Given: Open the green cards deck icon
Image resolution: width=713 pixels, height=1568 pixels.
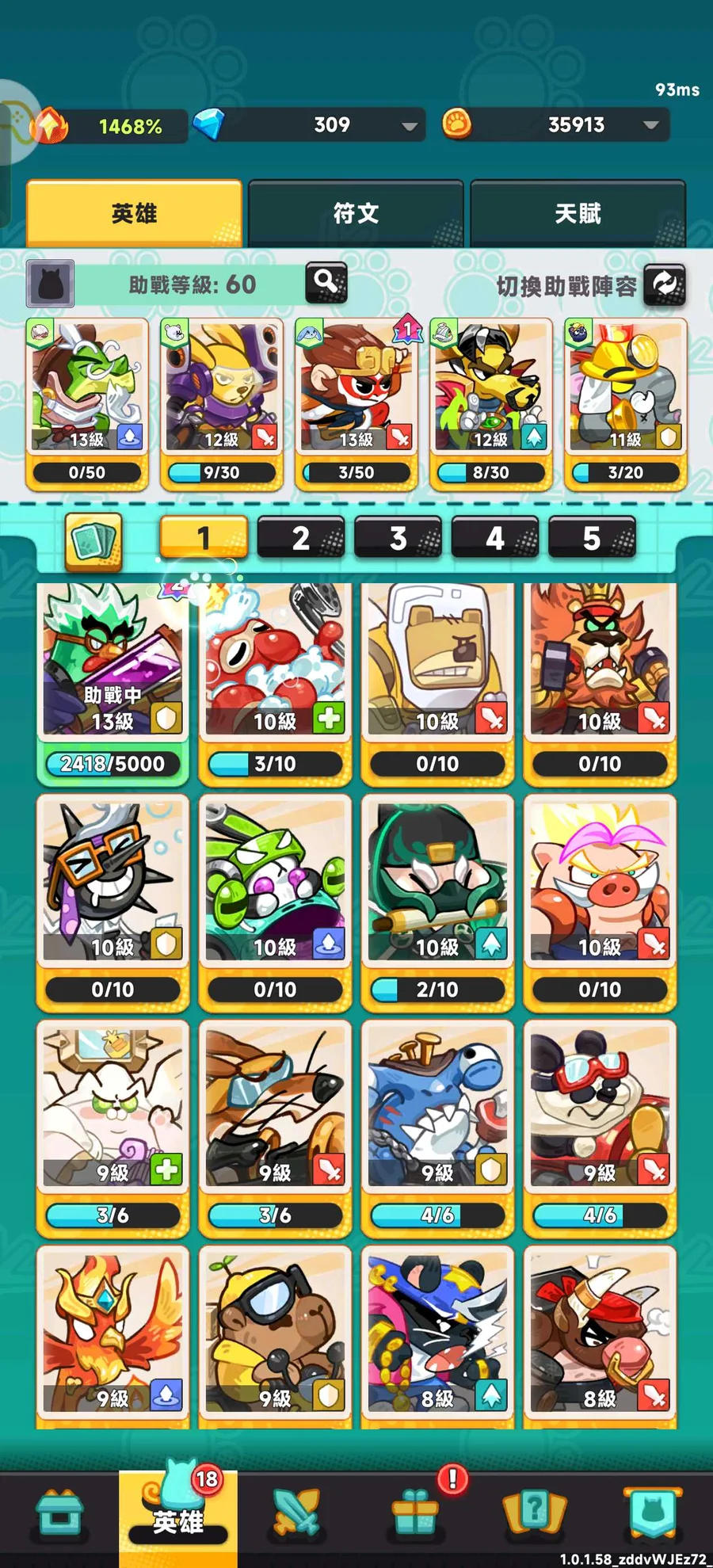Looking at the screenshot, I should (x=93, y=541).
